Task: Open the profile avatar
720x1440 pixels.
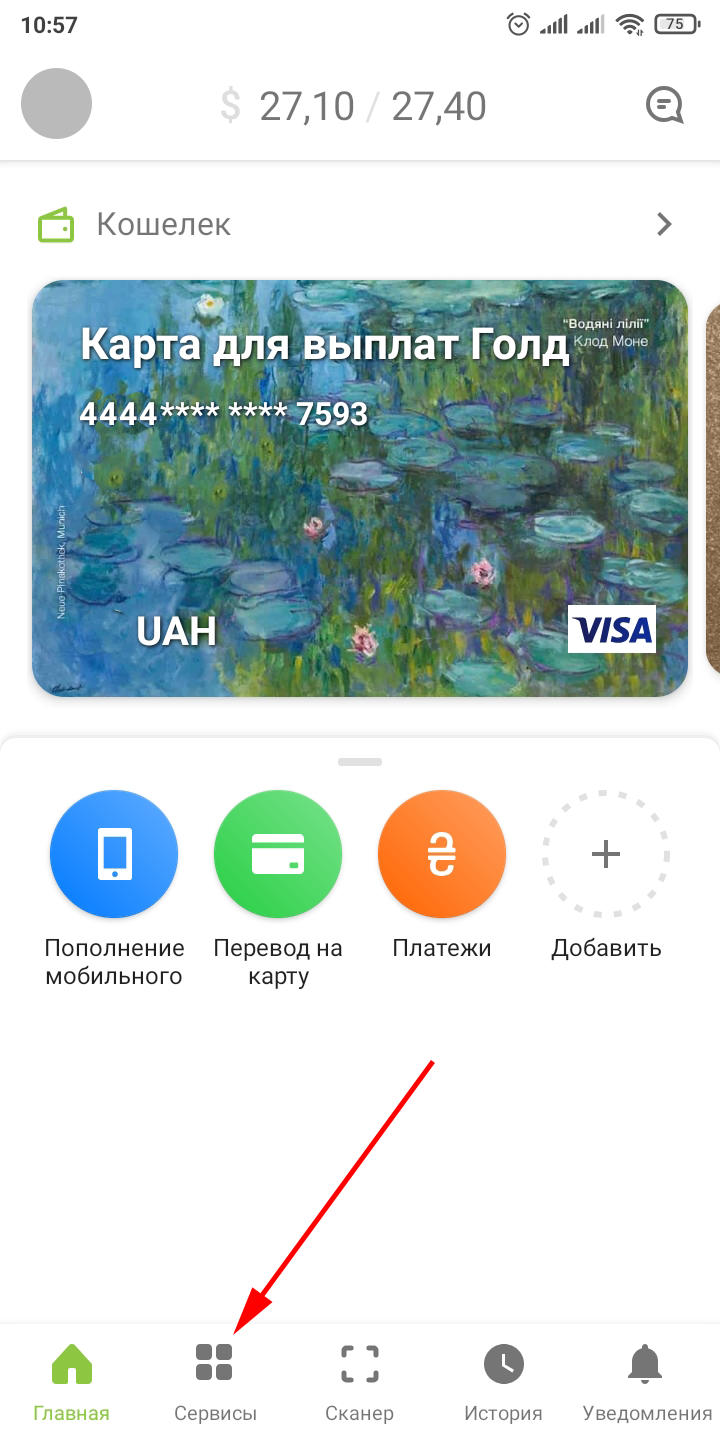Action: pyautogui.click(x=56, y=104)
